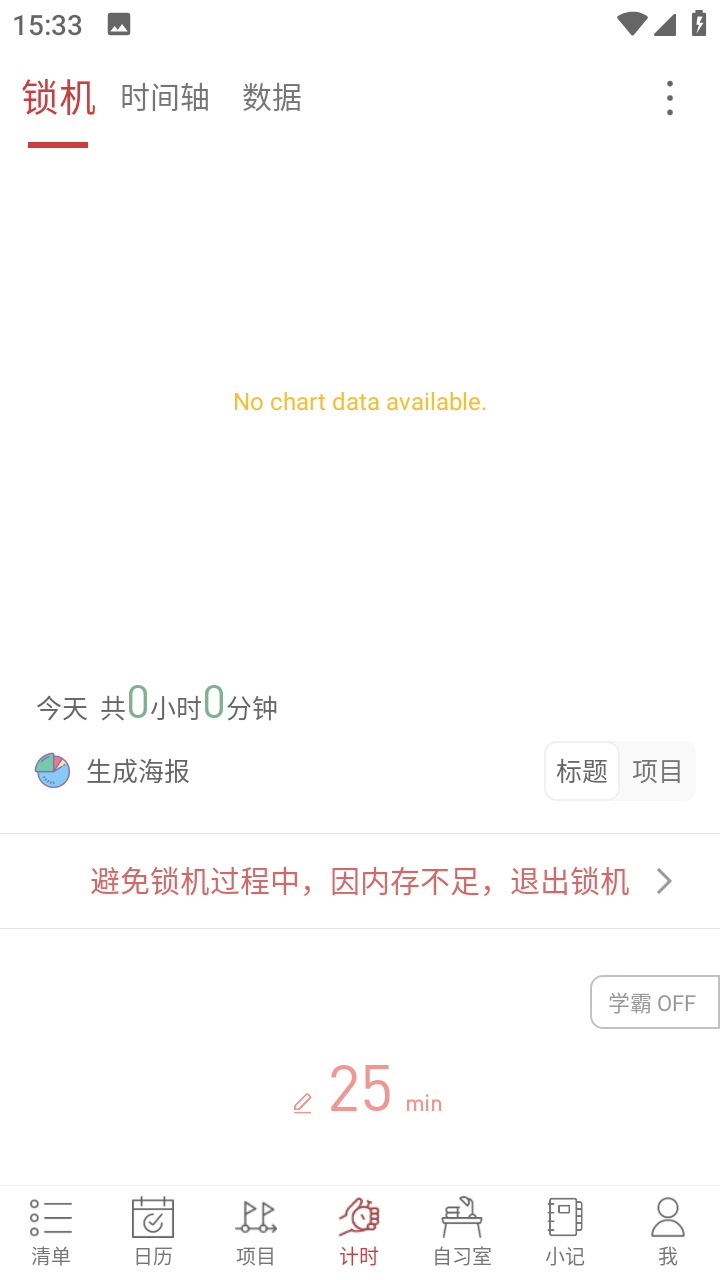Open the 日历 bottom tab
Screen dimensions: 720x1280
pos(153,1232)
